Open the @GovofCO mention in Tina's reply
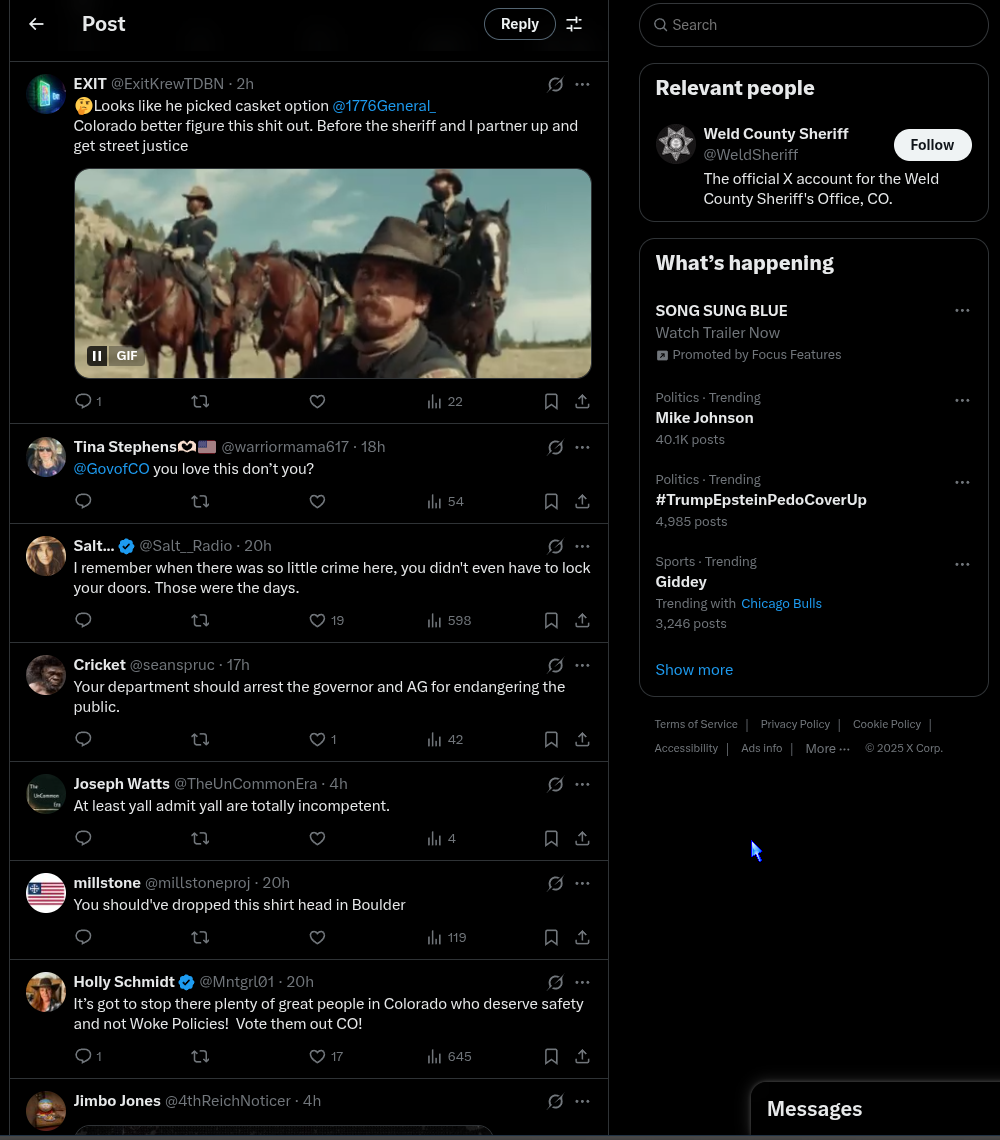 [x=111, y=469]
